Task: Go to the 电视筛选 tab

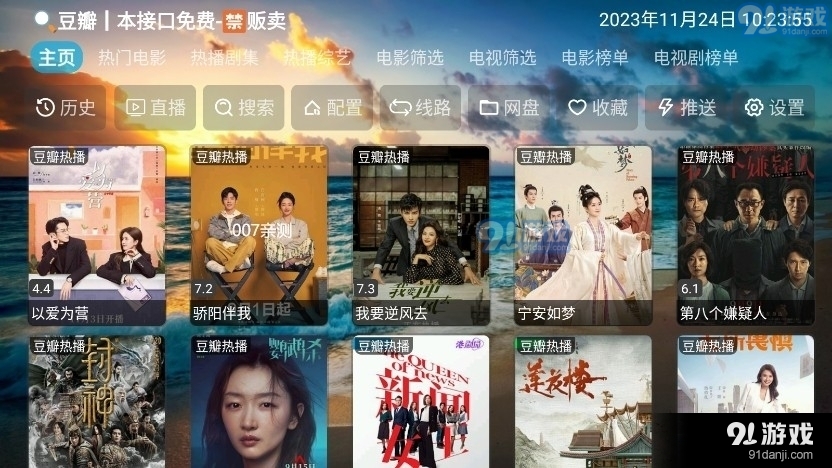Action: (x=502, y=58)
